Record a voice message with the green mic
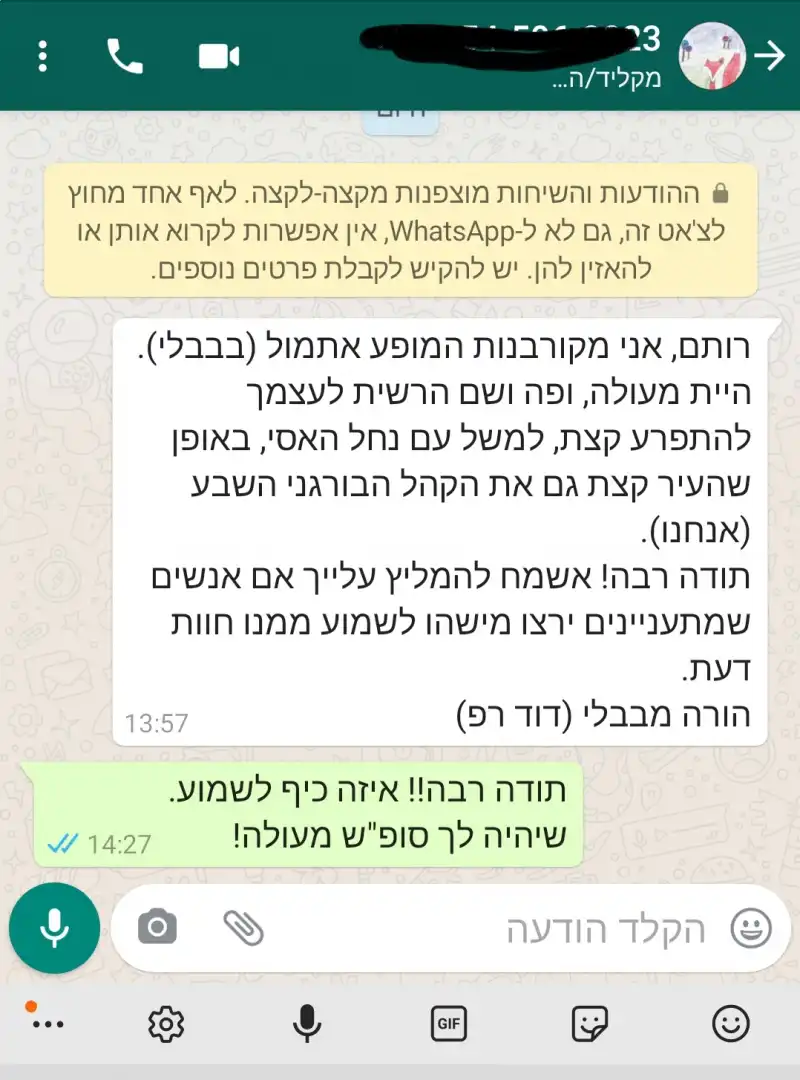This screenshot has height=1080, width=800. (54, 929)
